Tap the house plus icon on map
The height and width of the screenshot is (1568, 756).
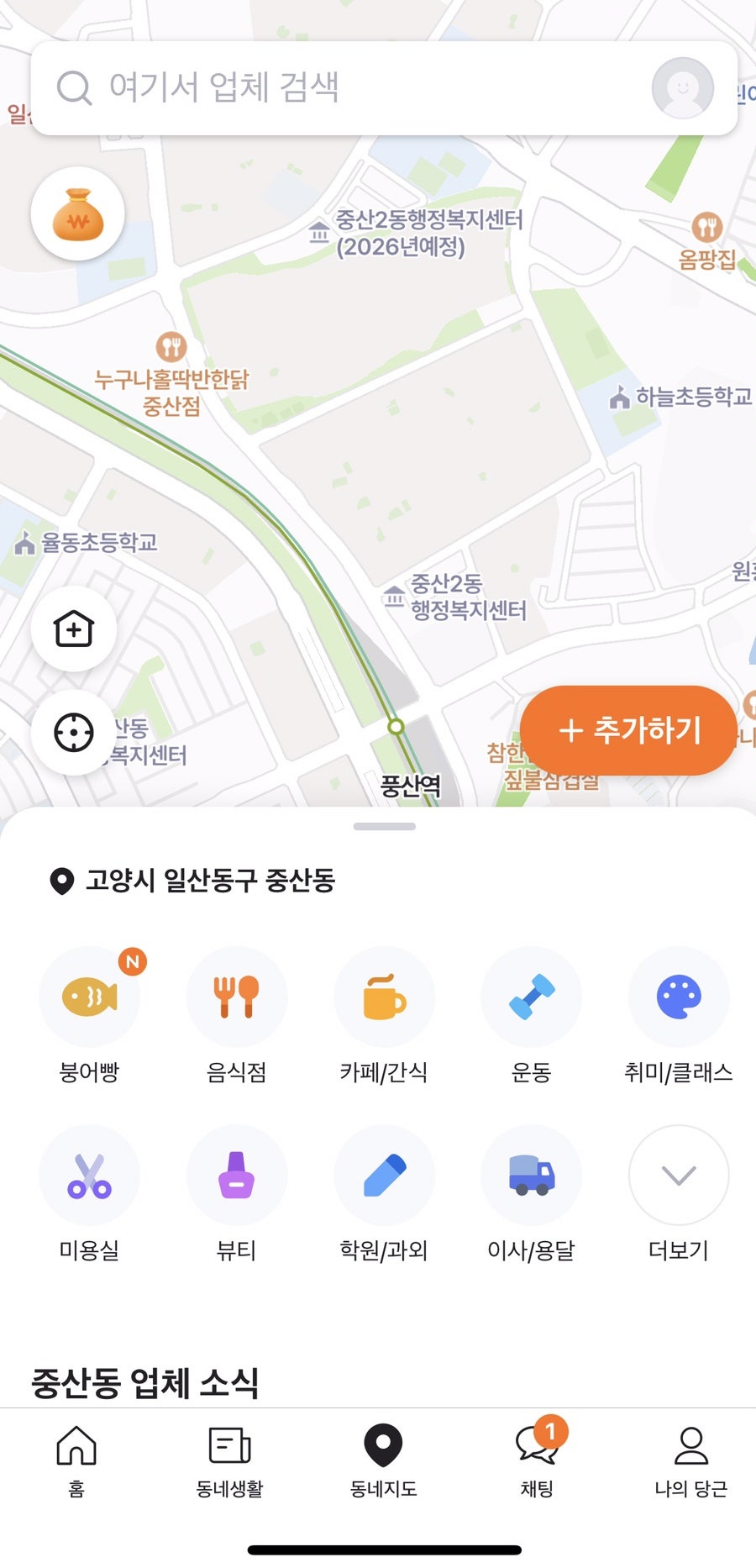coord(74,629)
